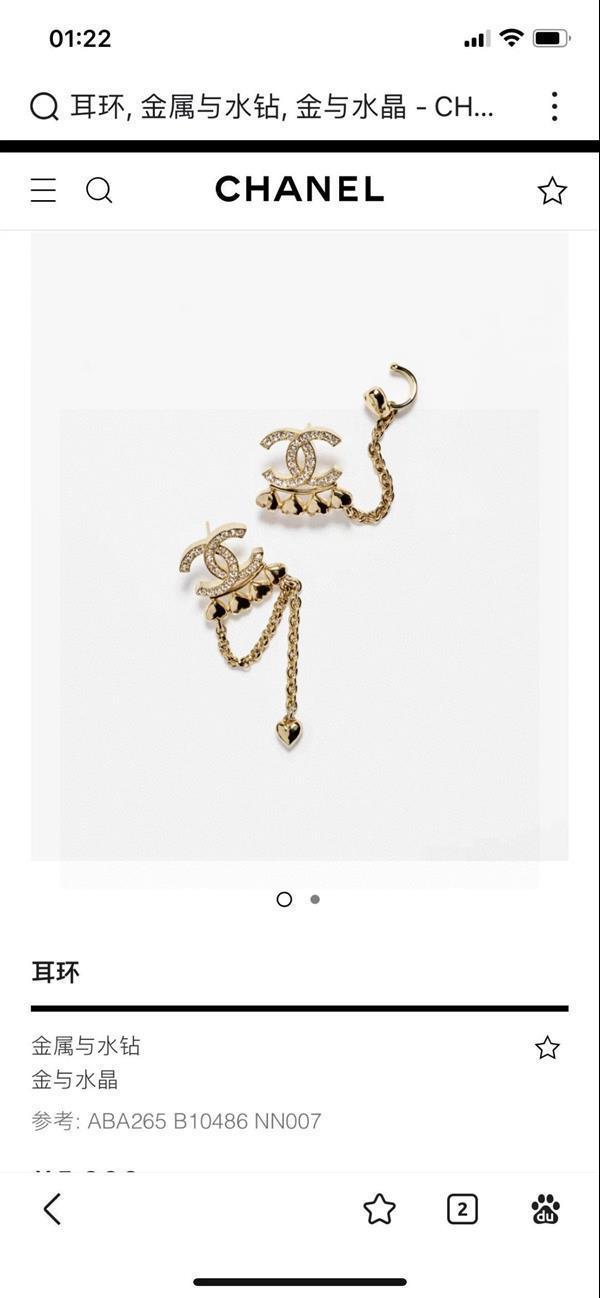Open the Baidu paw home button
This screenshot has width=600, height=1298.
tap(545, 1209)
